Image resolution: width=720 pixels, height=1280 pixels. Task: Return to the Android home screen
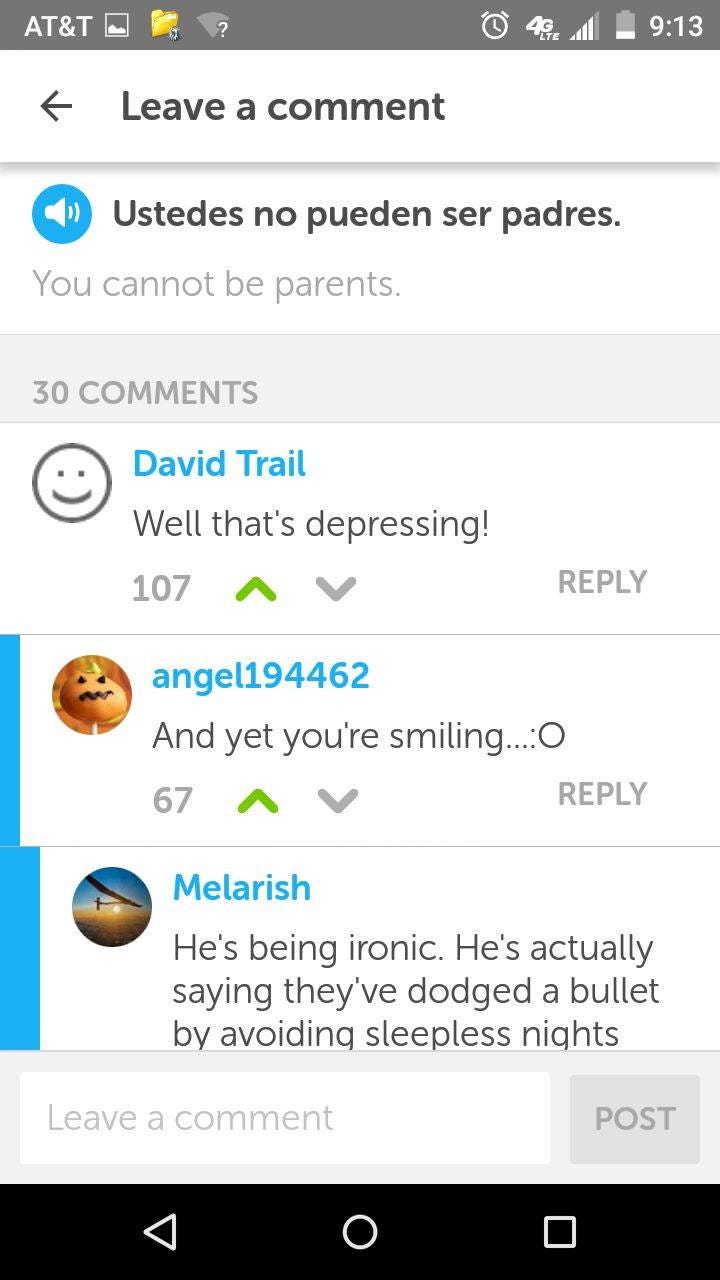tap(360, 1232)
